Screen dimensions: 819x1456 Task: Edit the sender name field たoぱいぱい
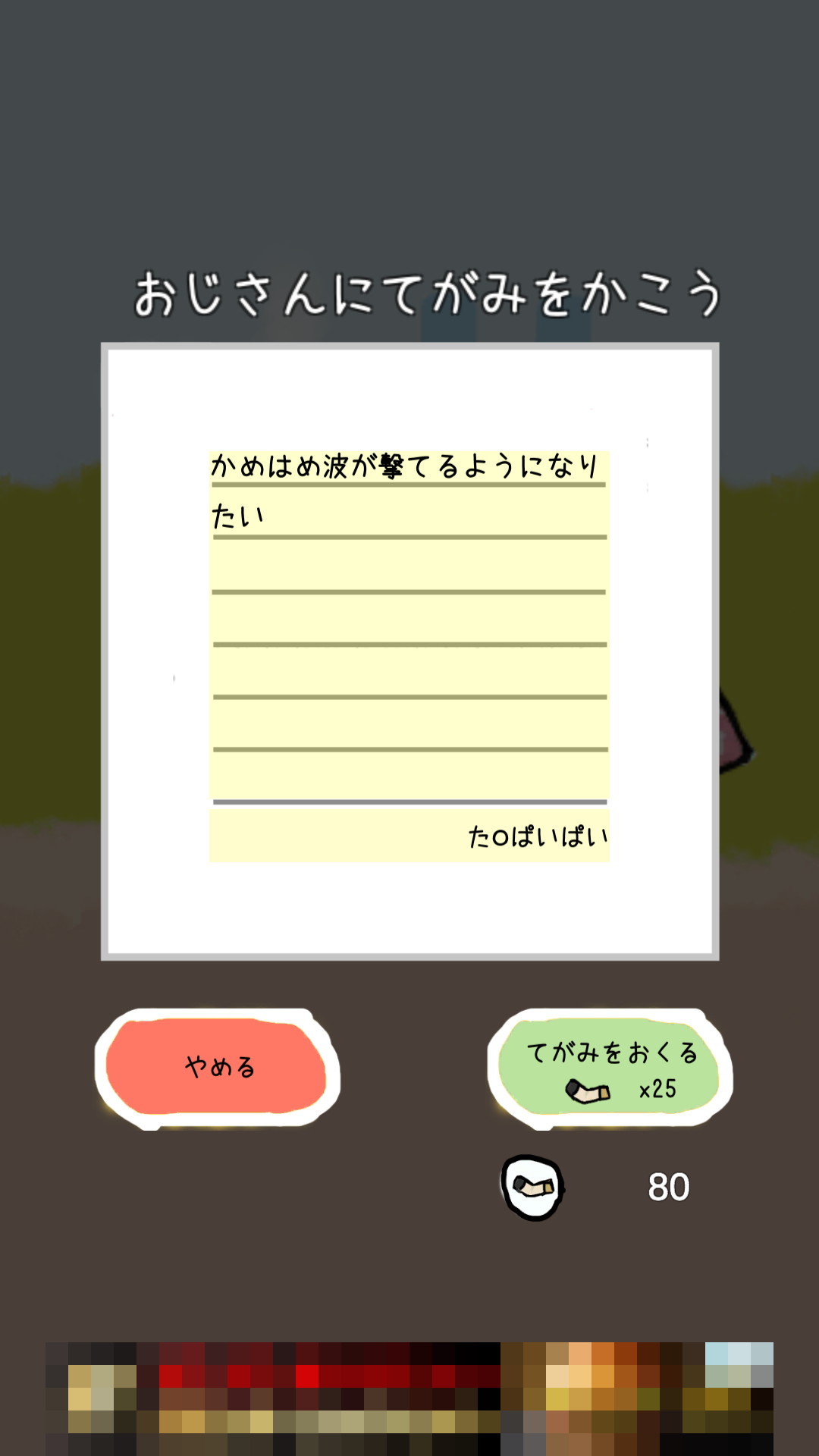409,836
